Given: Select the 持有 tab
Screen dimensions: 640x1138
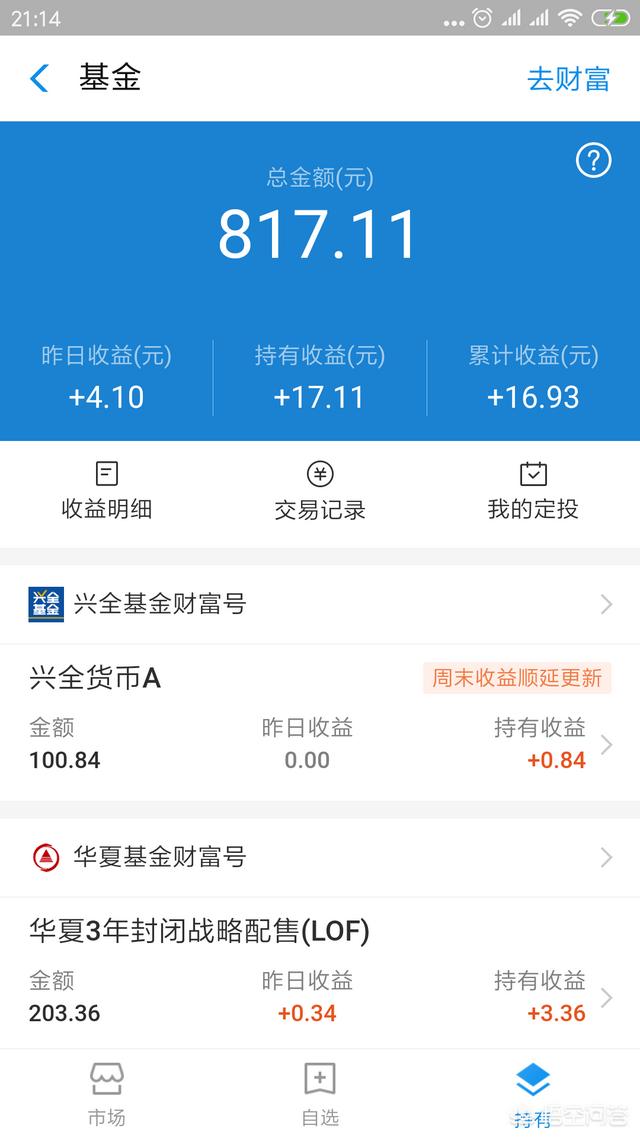Looking at the screenshot, I should tap(533, 1094).
